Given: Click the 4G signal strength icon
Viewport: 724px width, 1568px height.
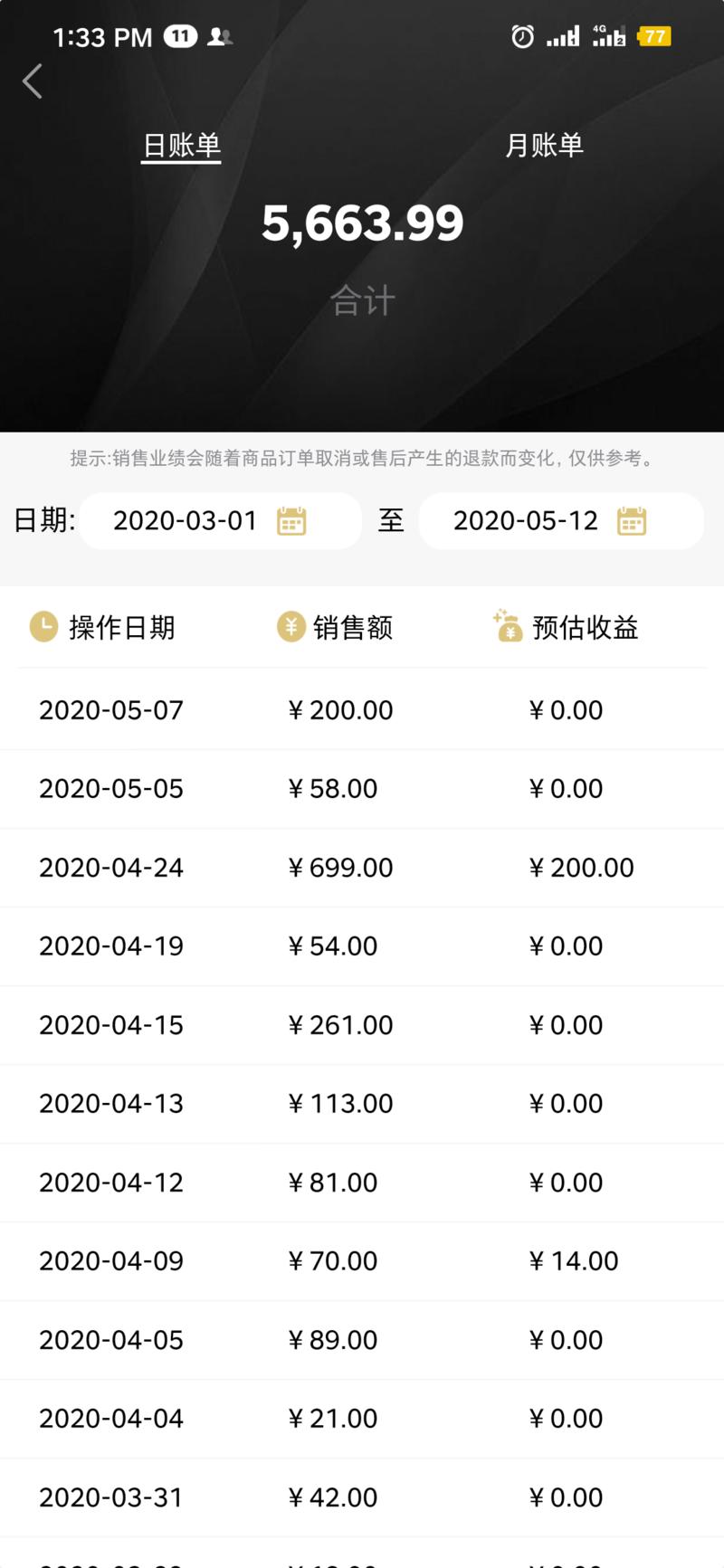Looking at the screenshot, I should 606,36.
